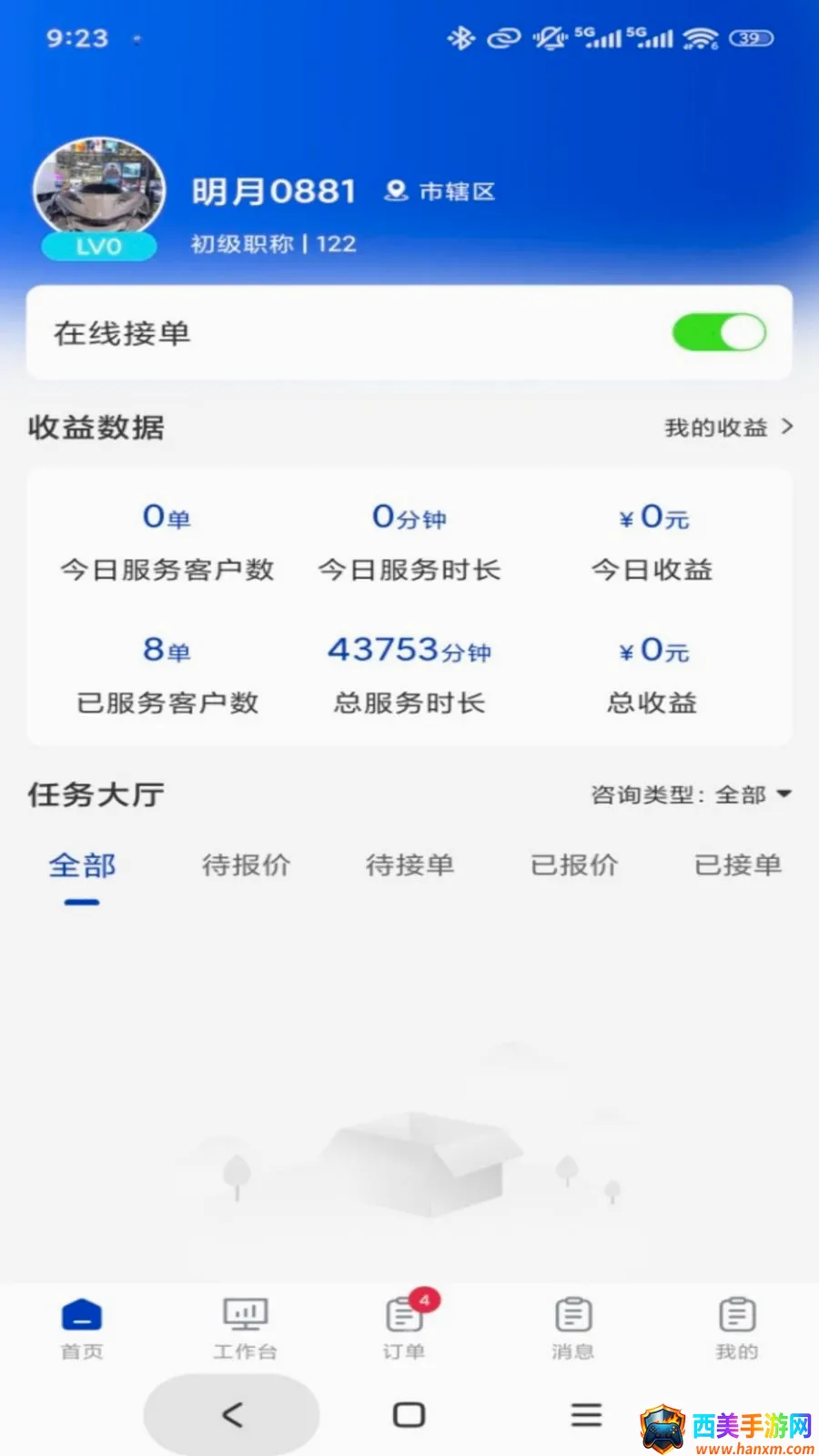
Task: Expand the 咨询类型 dropdown
Action: tap(692, 794)
